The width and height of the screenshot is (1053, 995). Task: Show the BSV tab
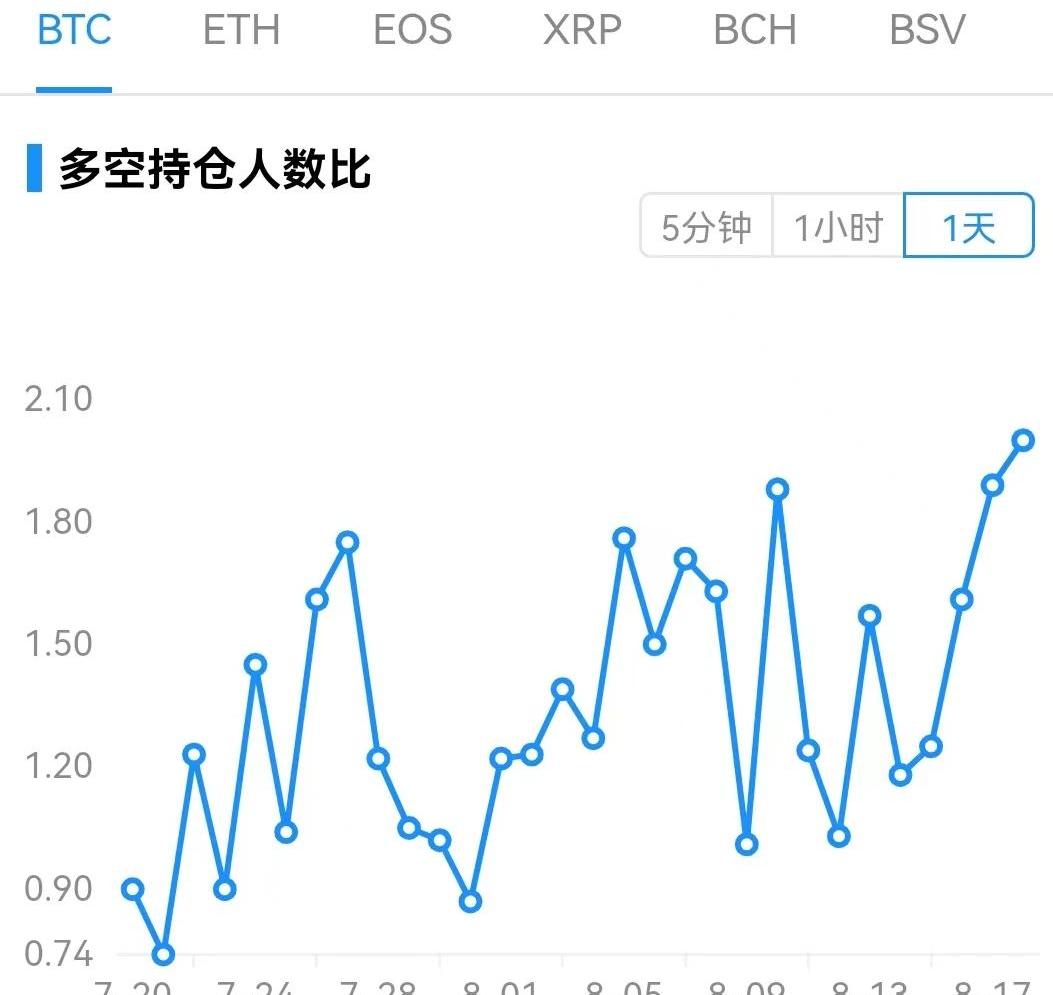click(x=927, y=31)
